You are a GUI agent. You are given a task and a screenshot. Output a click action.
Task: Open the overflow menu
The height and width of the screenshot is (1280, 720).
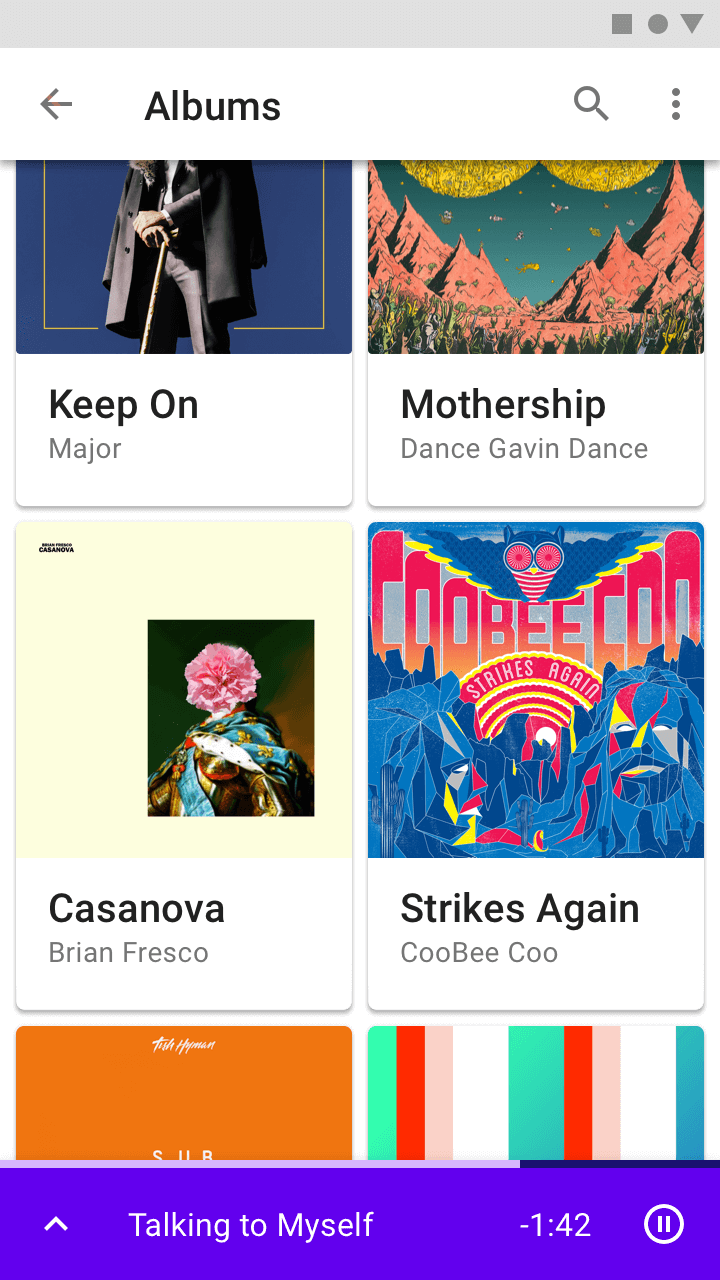pyautogui.click(x=676, y=104)
